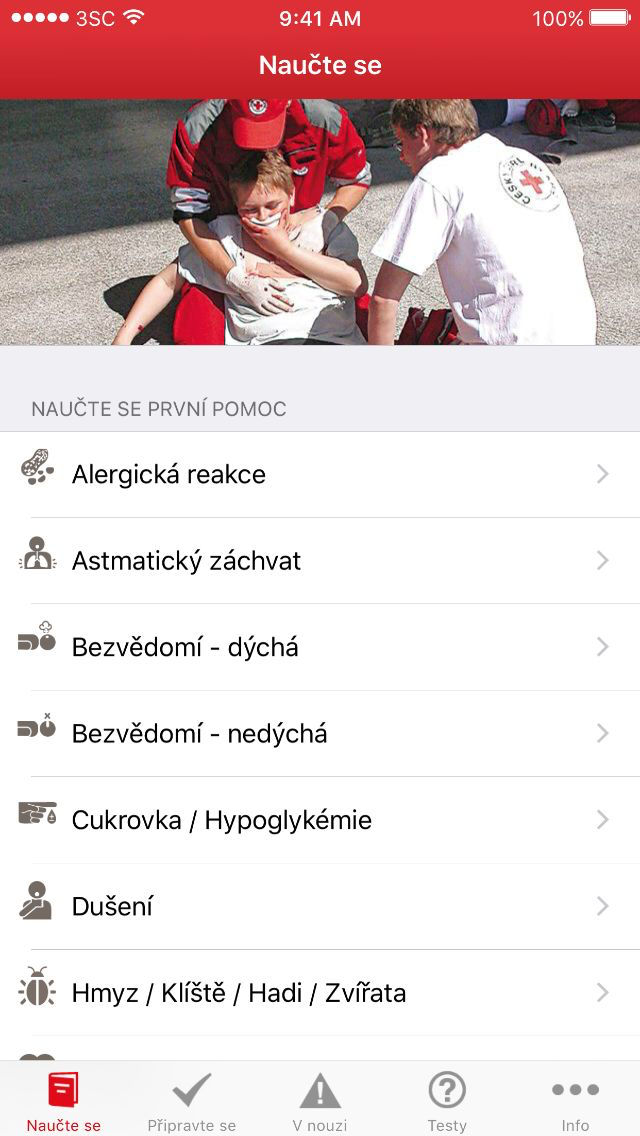Open Astmatický záchvat first aid guide
The height and width of the screenshot is (1136, 640).
(x=320, y=561)
